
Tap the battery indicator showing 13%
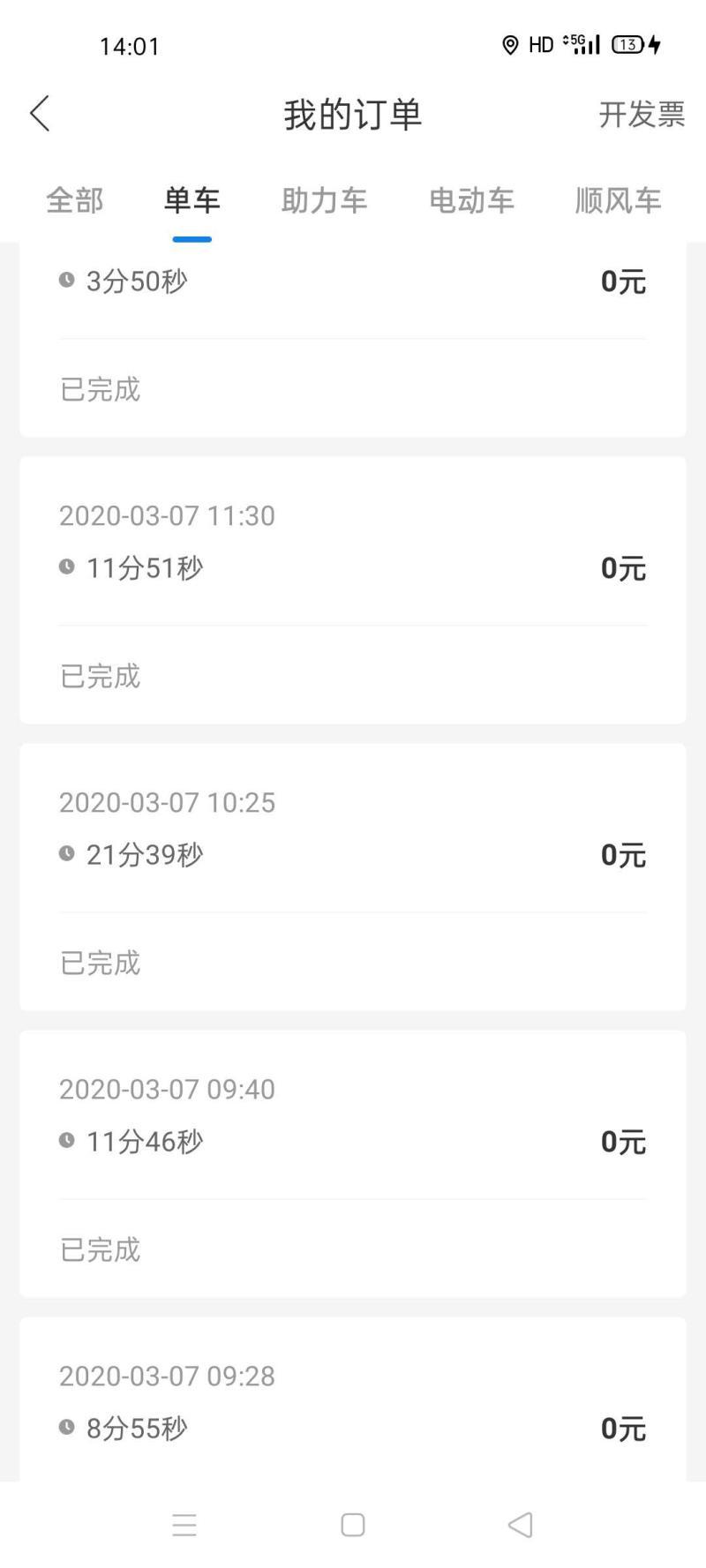[628, 45]
